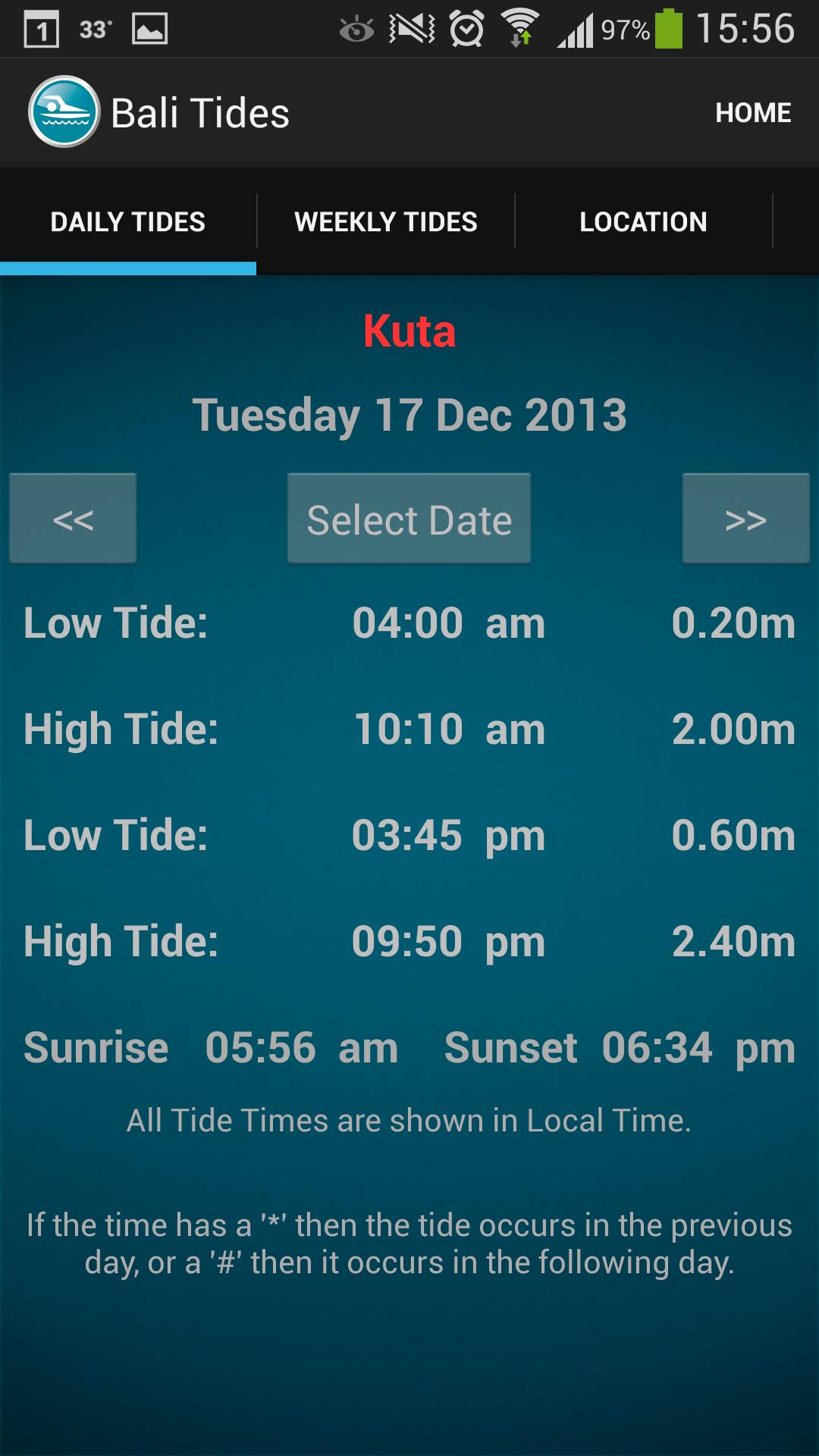This screenshot has height=1456, width=819.
Task: Open the Select Date picker
Action: [409, 518]
